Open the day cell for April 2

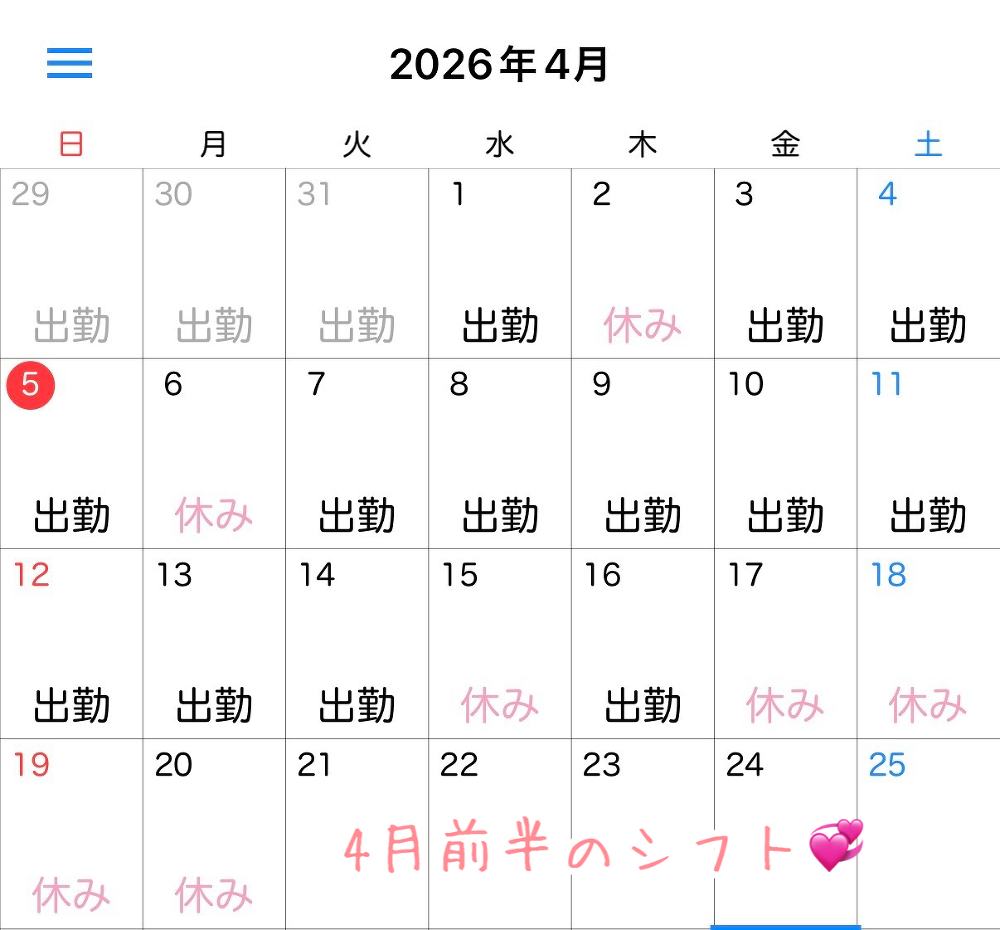(642, 264)
